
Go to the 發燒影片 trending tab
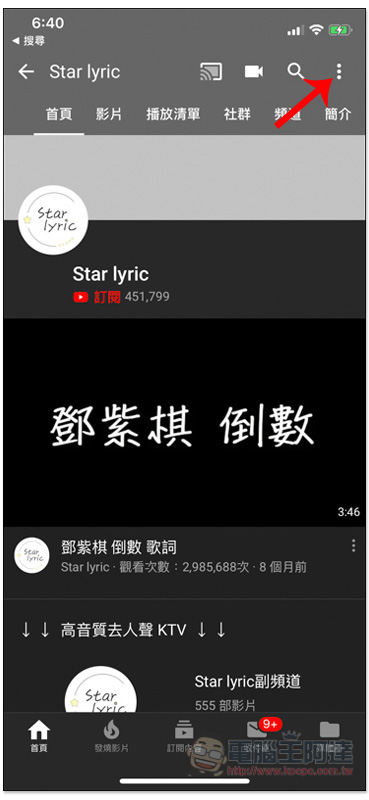(x=111, y=738)
